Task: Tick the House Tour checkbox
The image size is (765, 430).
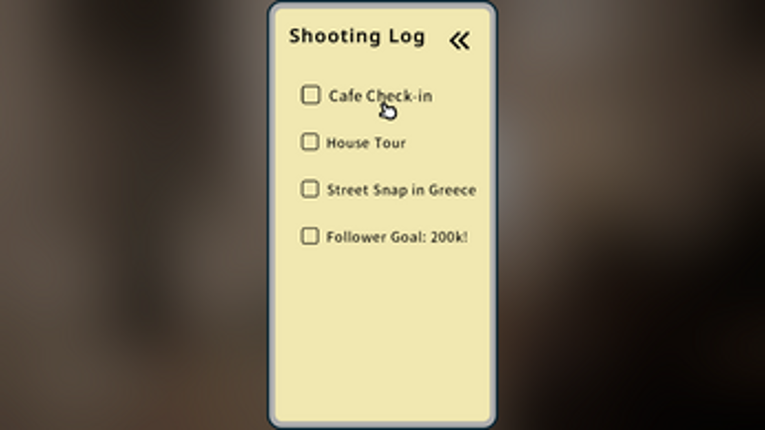Action: 310,142
